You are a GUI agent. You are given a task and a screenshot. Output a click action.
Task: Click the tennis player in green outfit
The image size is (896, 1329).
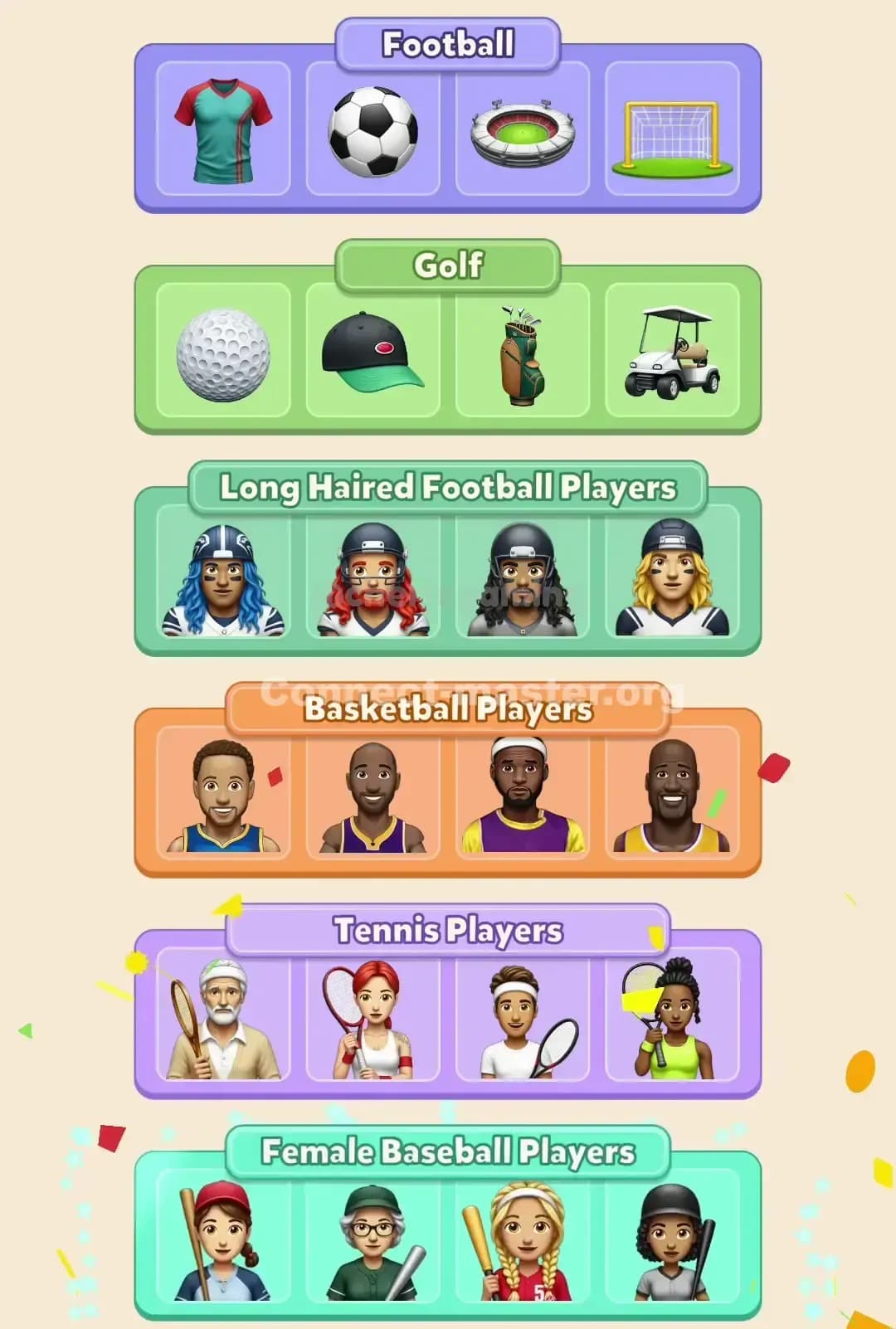(674, 1020)
